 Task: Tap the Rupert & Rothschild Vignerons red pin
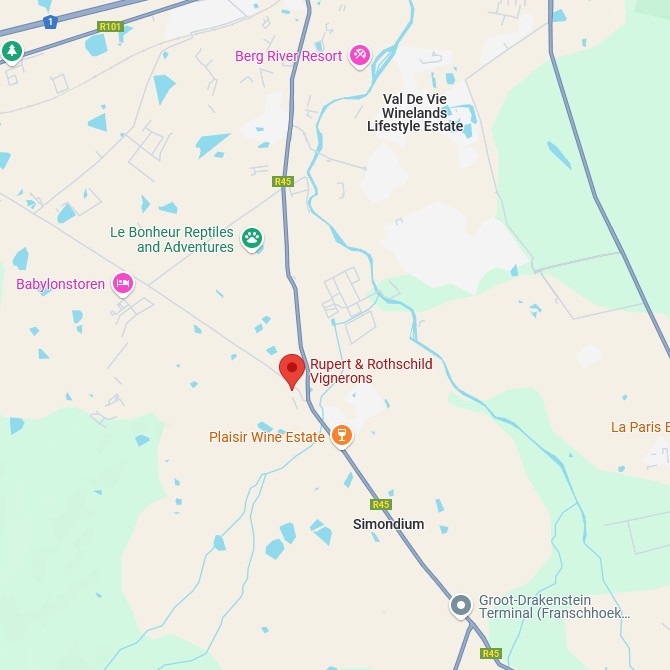point(291,369)
